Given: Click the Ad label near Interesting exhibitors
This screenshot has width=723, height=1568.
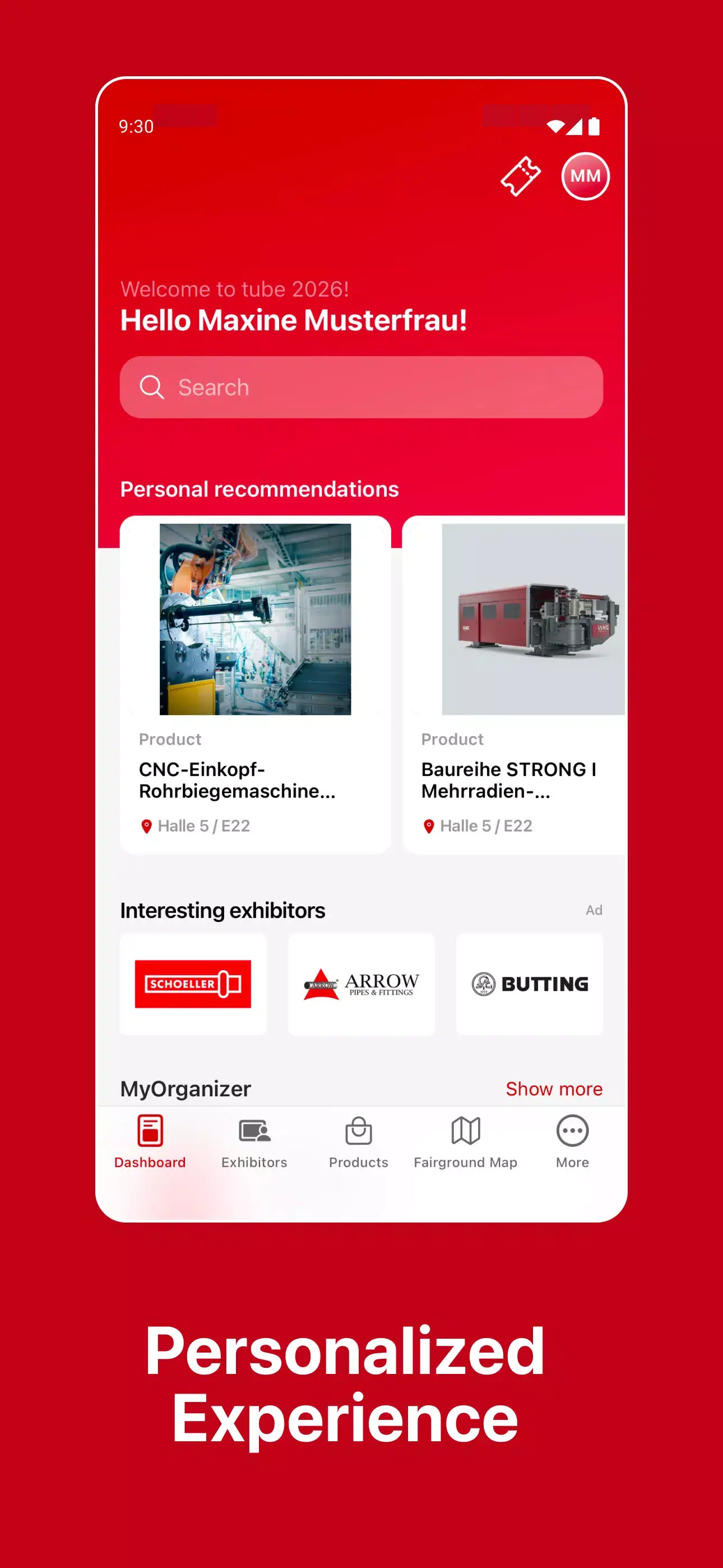Looking at the screenshot, I should tap(594, 910).
